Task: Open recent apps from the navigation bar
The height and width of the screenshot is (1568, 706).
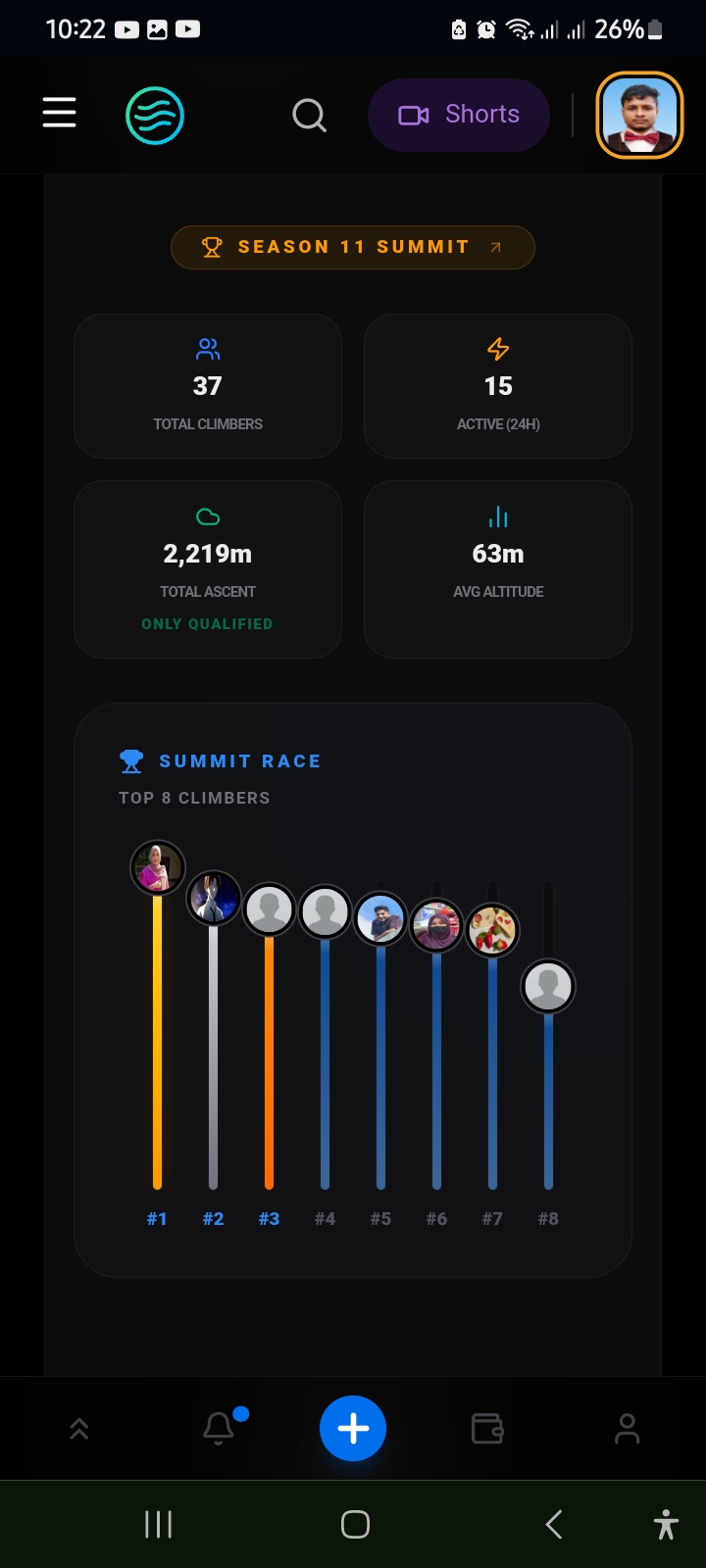Action: tap(158, 1524)
